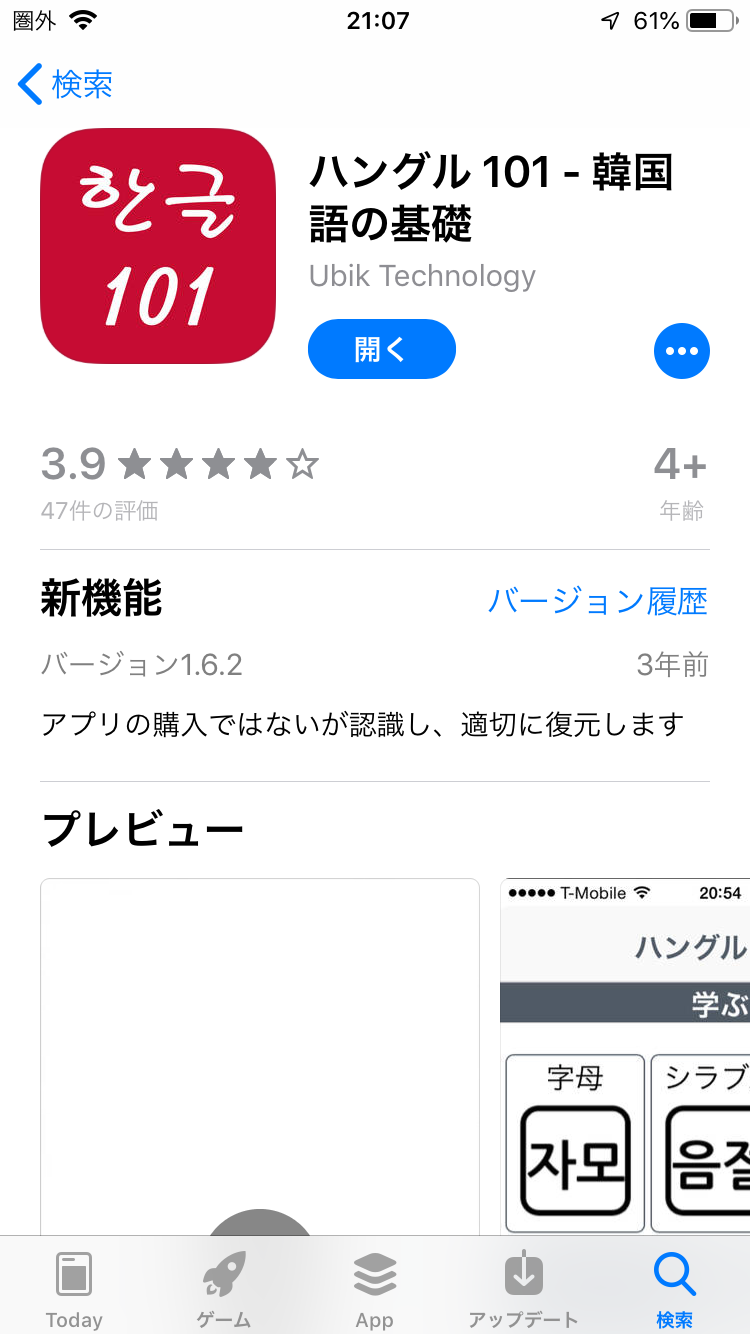The image size is (750, 1334).
Task: Go back to 検索 results
Action: tap(66, 84)
